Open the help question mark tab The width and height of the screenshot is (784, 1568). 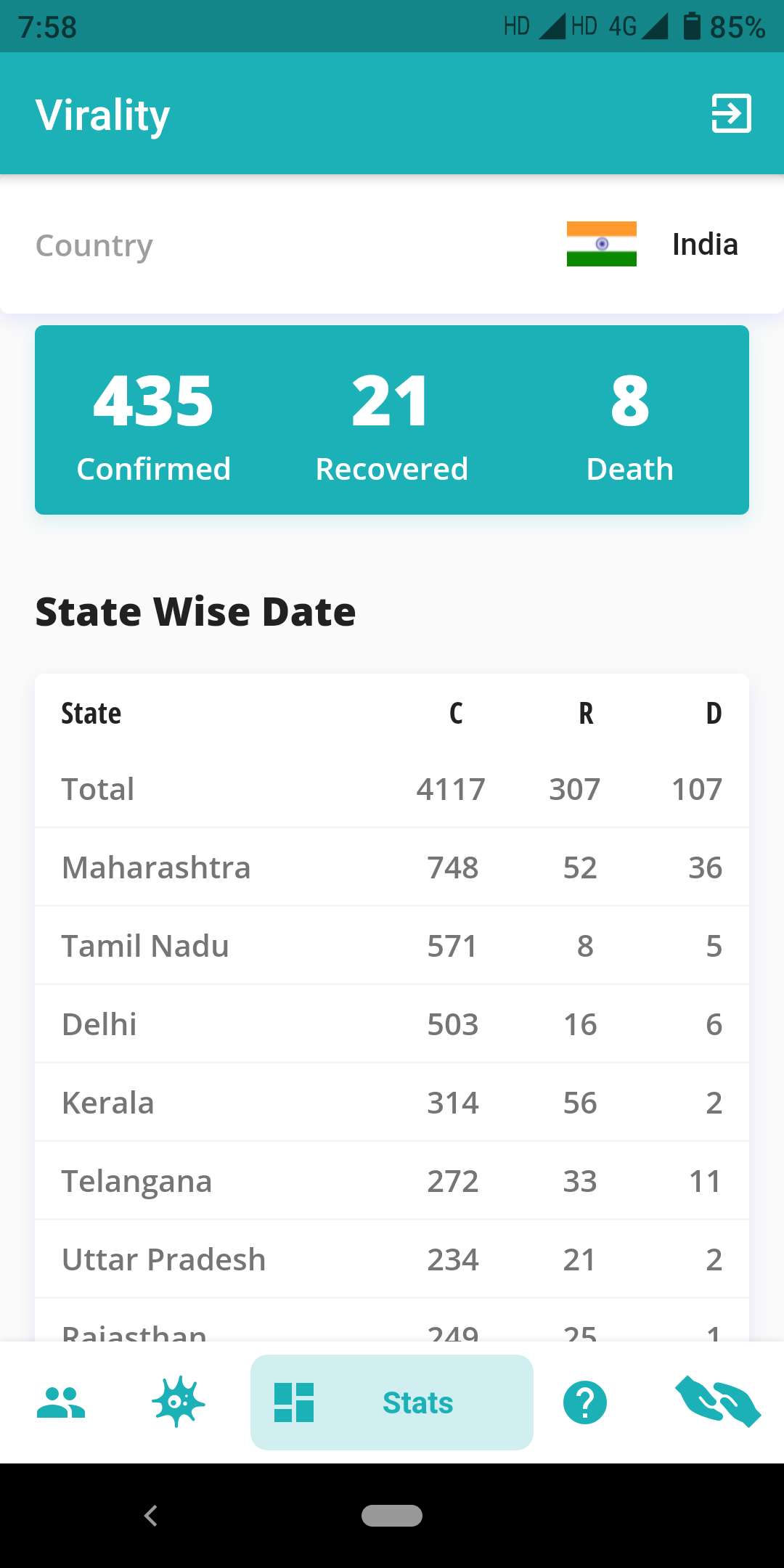(585, 1402)
